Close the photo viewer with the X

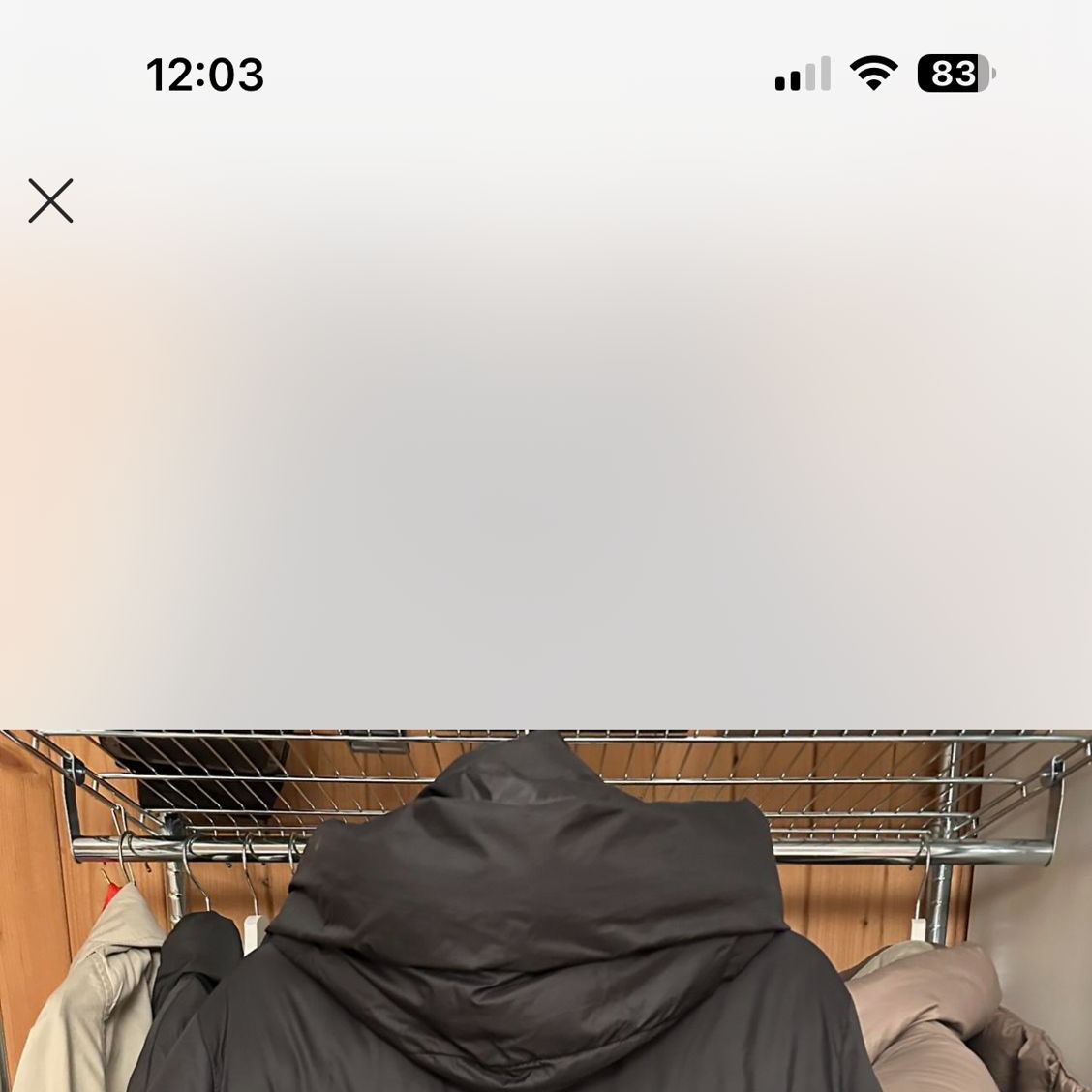point(50,200)
